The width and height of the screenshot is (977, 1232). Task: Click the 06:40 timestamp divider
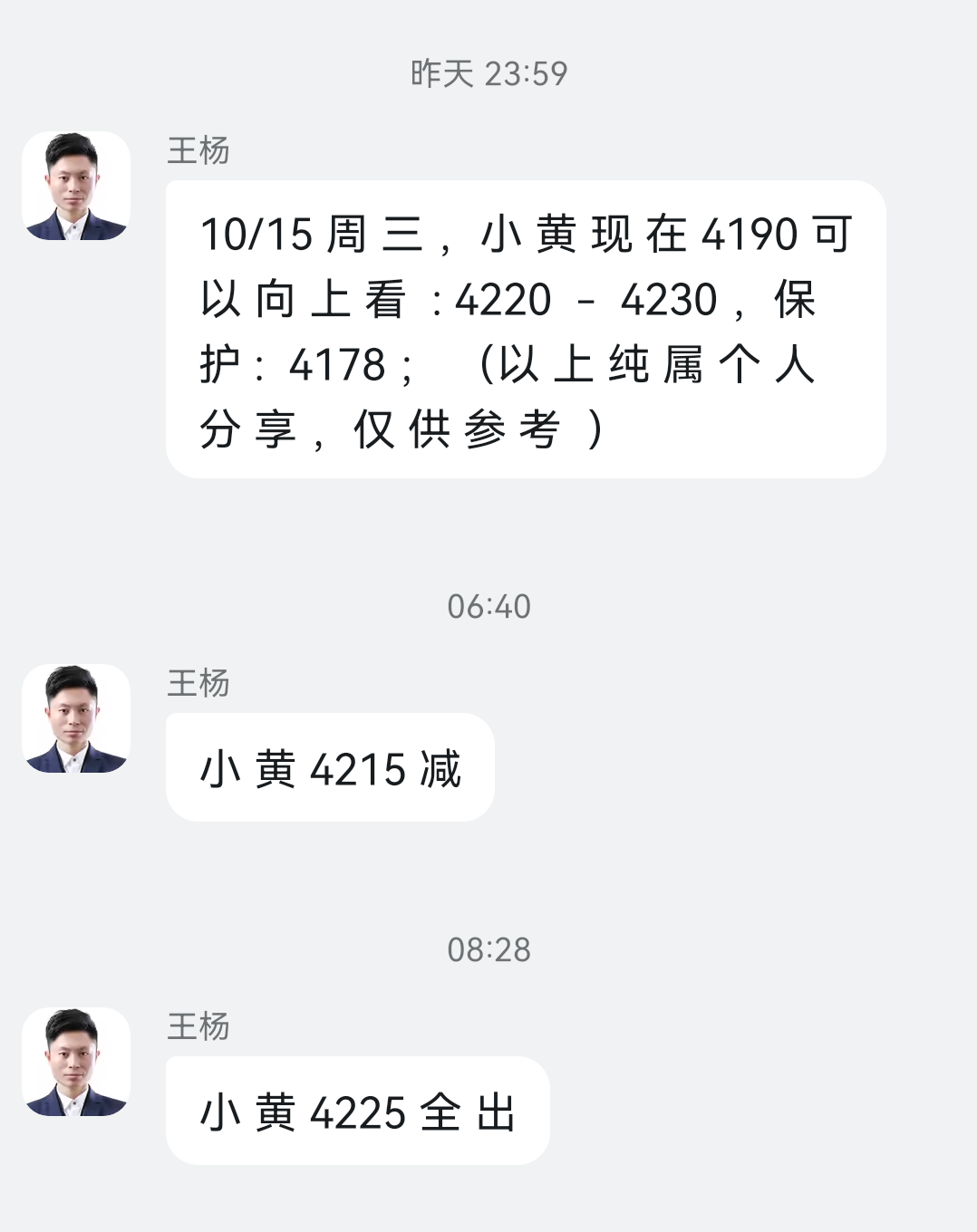[x=488, y=607]
